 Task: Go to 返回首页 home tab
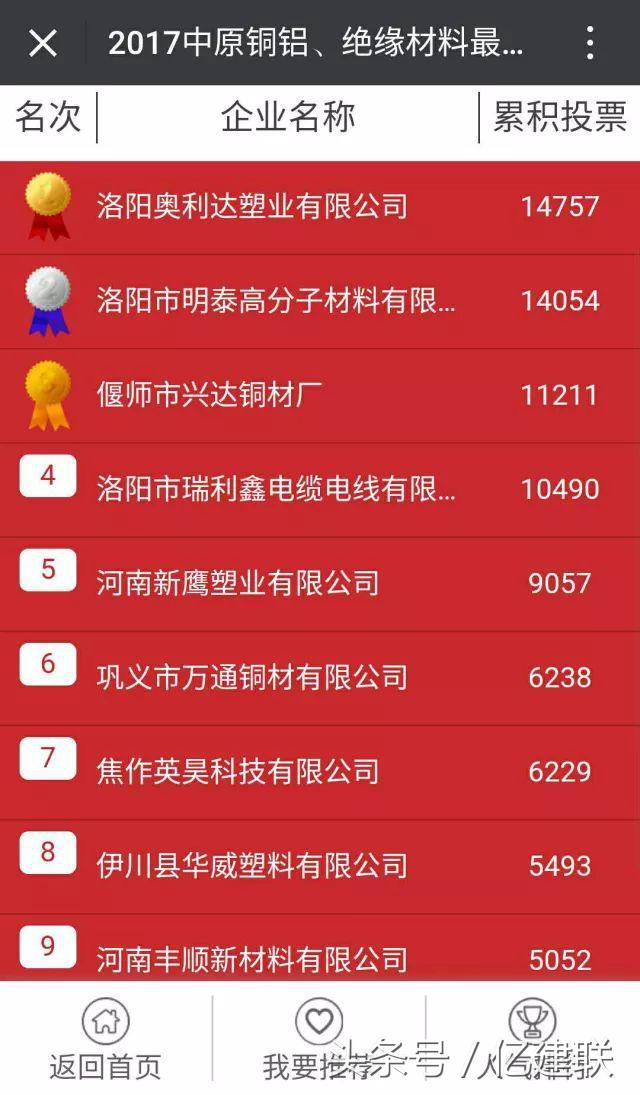[x=105, y=1040]
